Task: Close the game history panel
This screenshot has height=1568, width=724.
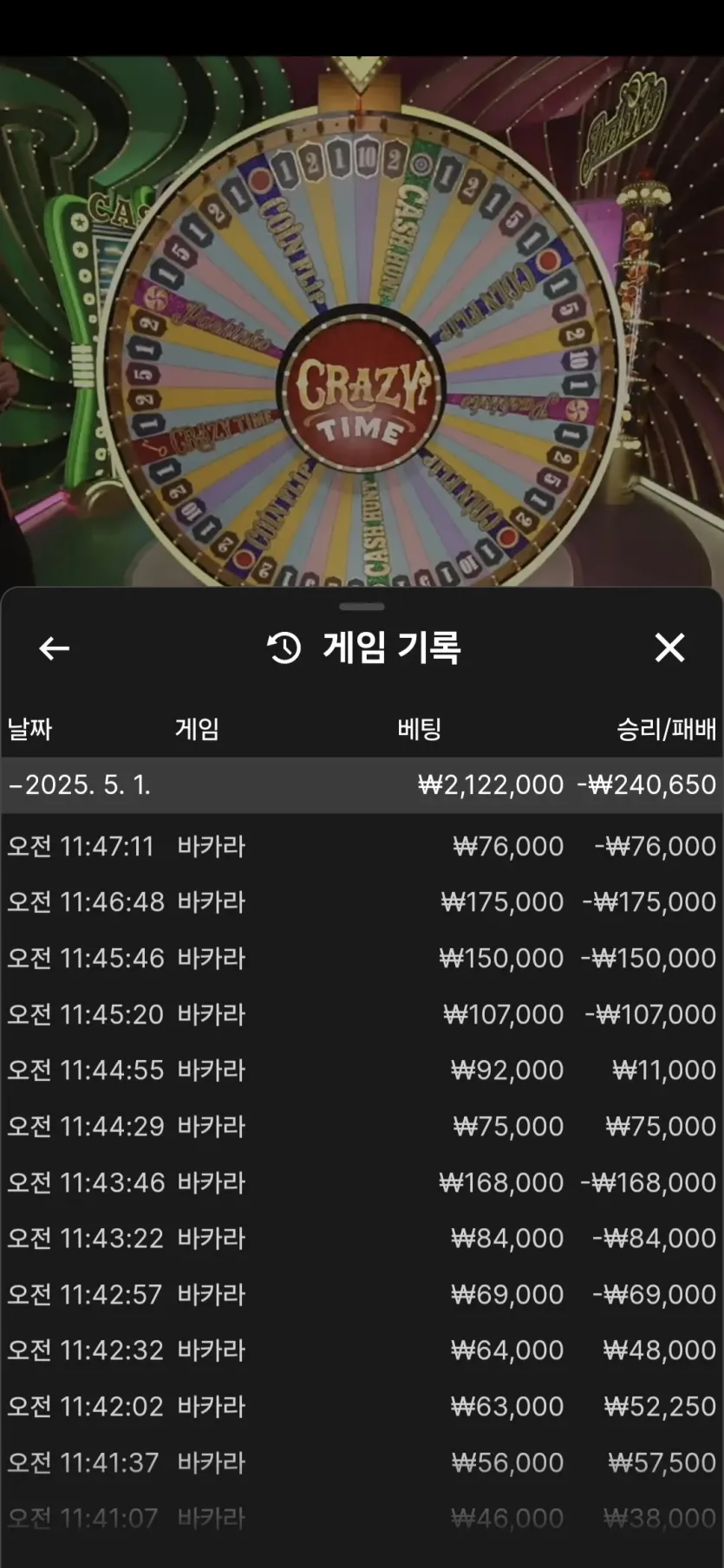Action: [669, 647]
